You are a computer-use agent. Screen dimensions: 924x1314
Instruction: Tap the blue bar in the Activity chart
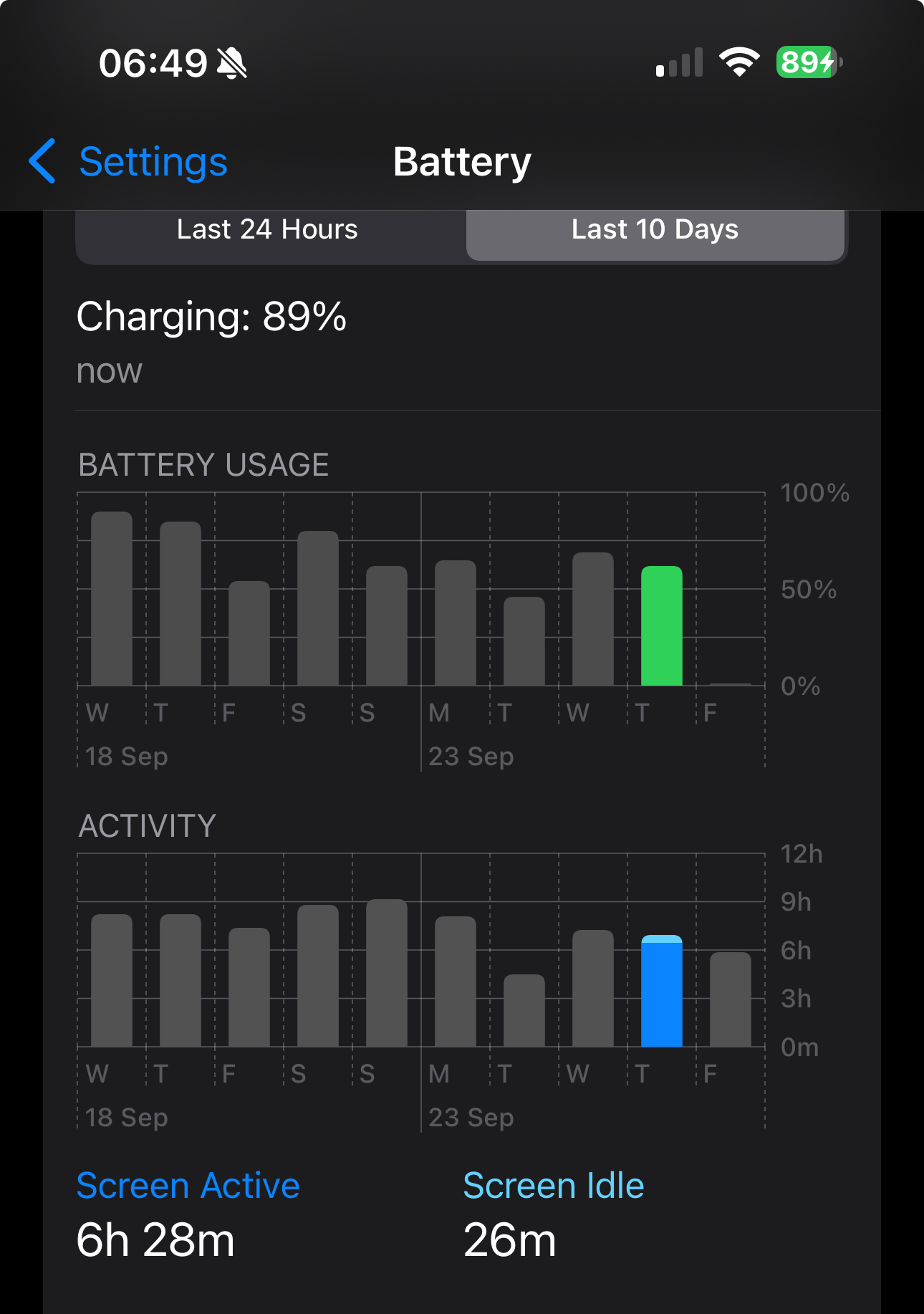(x=661, y=991)
